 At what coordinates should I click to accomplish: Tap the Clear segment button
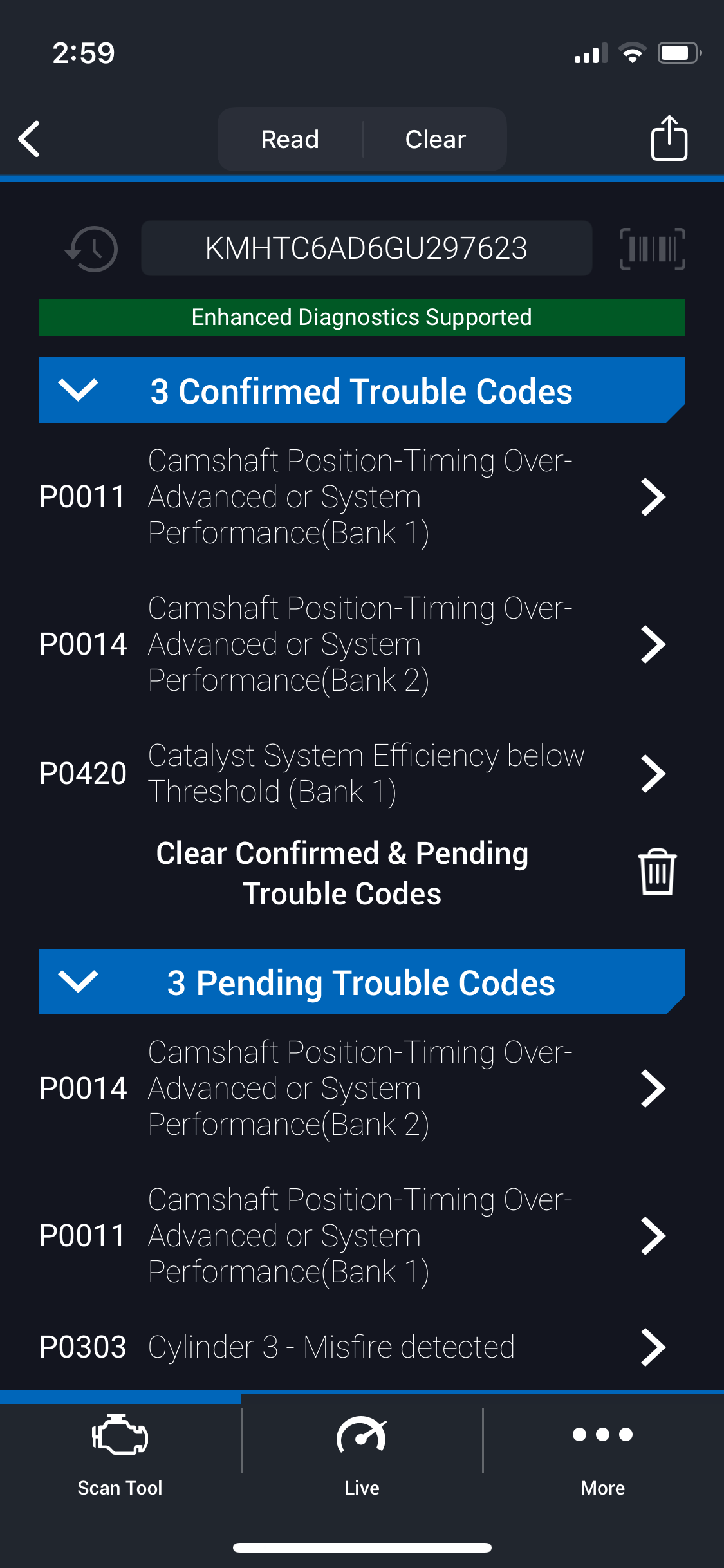pos(435,140)
